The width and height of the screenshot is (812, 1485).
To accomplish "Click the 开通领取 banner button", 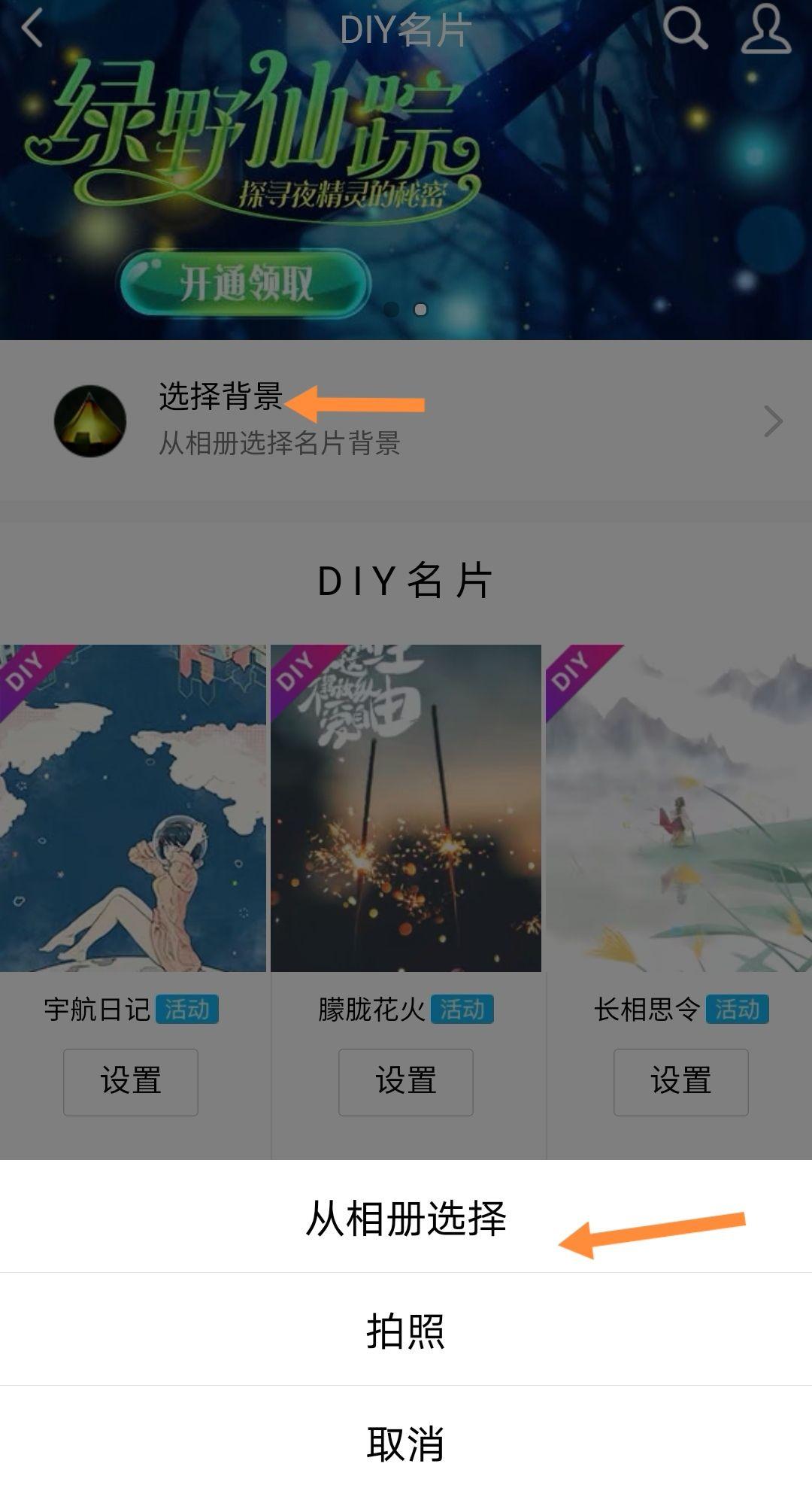I will (x=247, y=281).
